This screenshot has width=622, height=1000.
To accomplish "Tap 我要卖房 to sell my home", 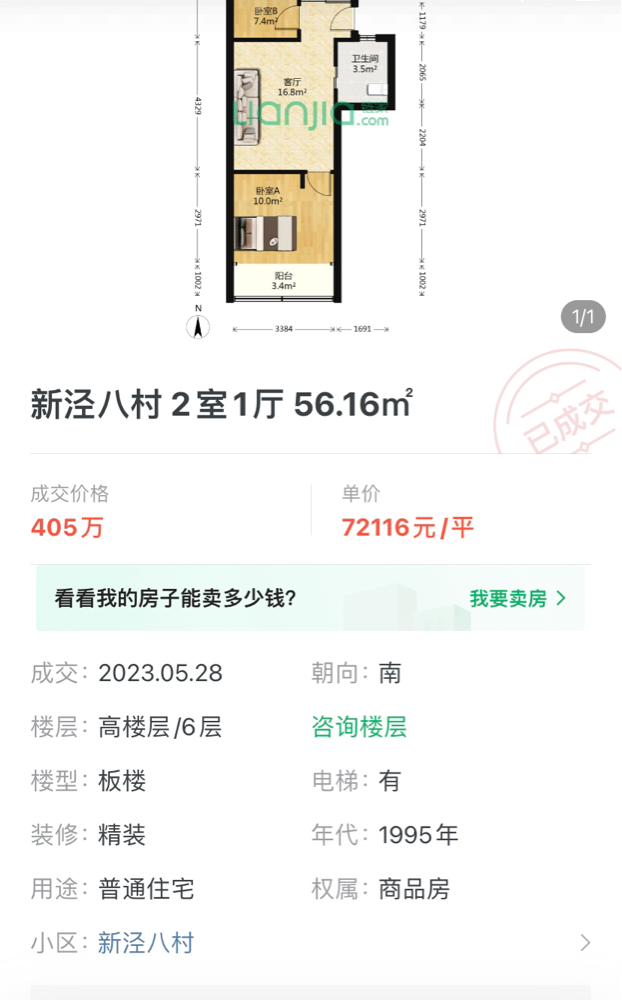I will click(x=517, y=599).
